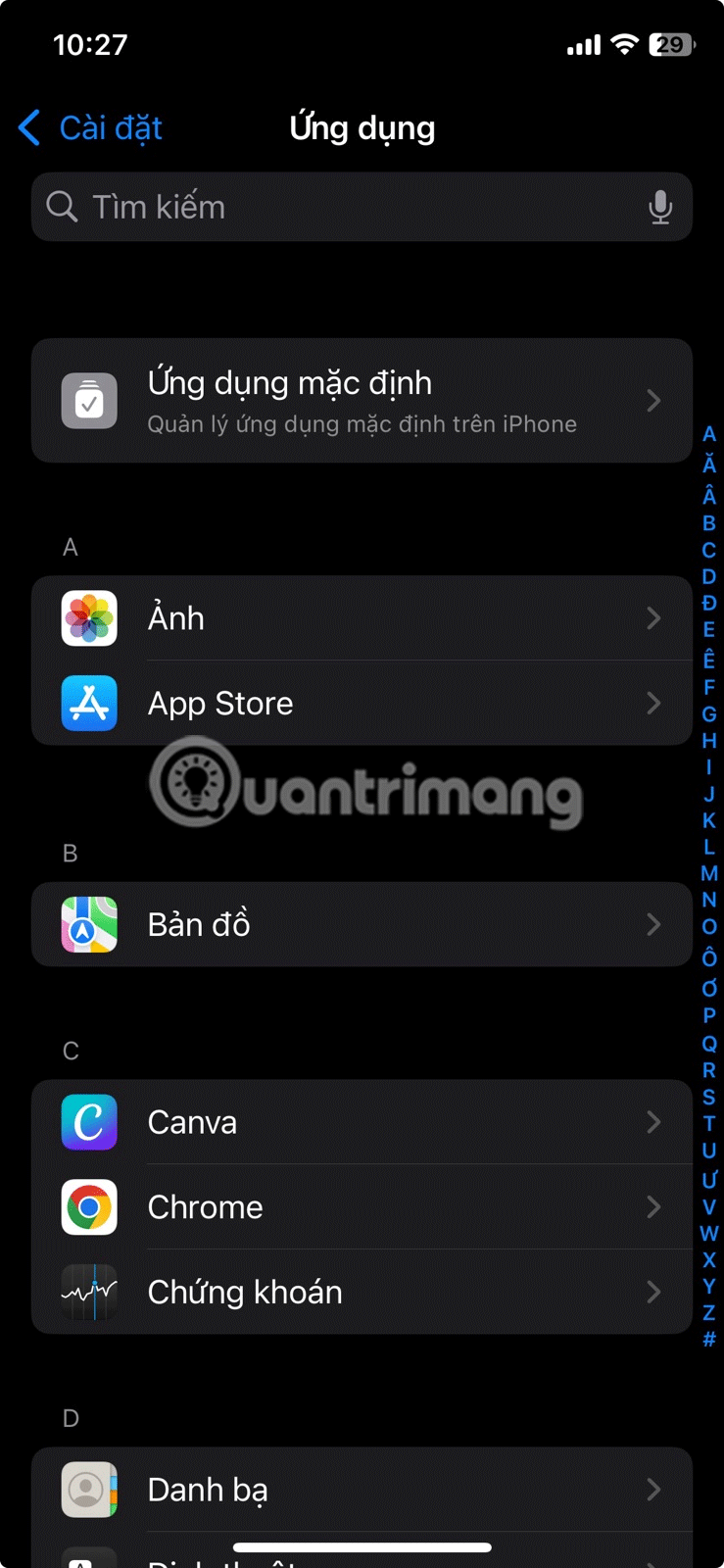Open Bản đồ settings
This screenshot has width=724, height=1568.
362,924
